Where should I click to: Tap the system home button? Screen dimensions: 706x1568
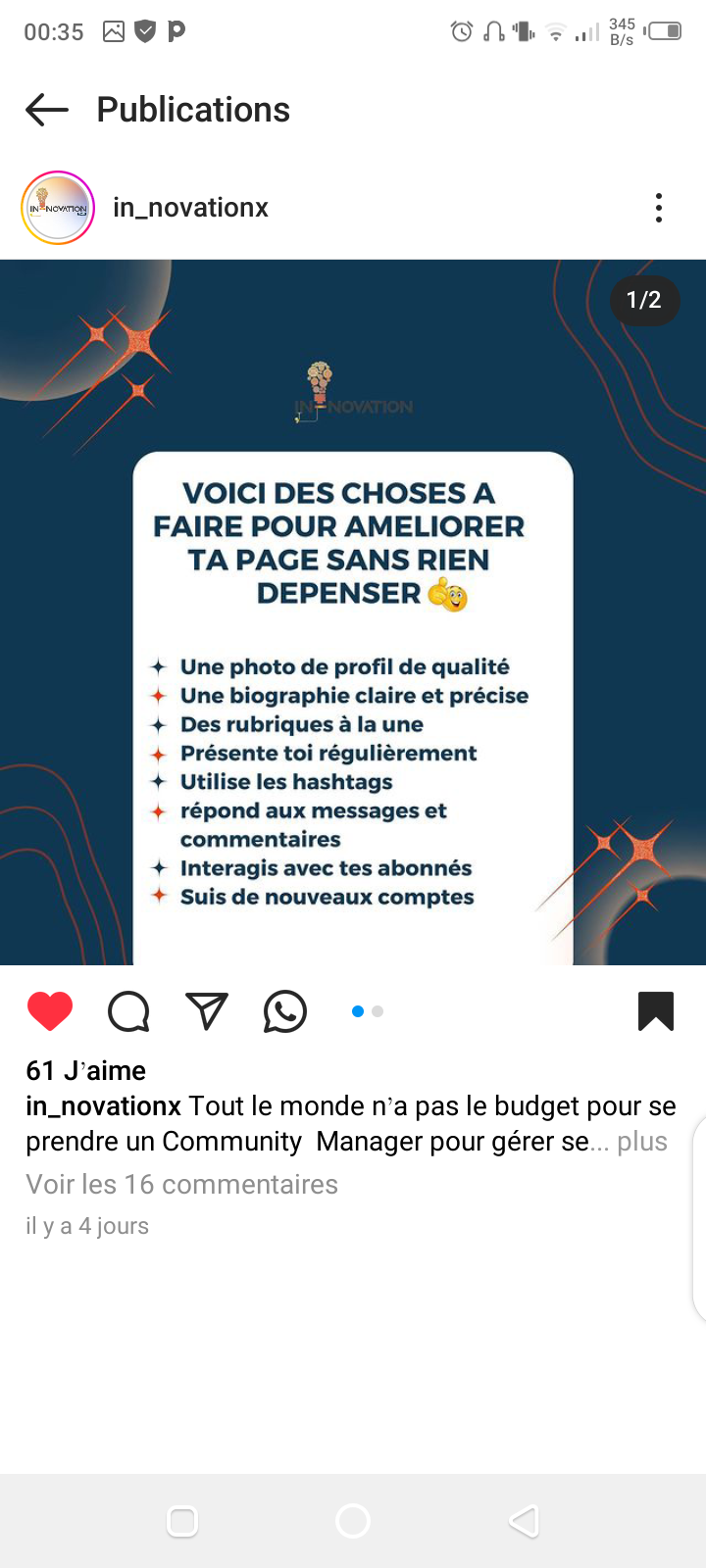tap(353, 1521)
